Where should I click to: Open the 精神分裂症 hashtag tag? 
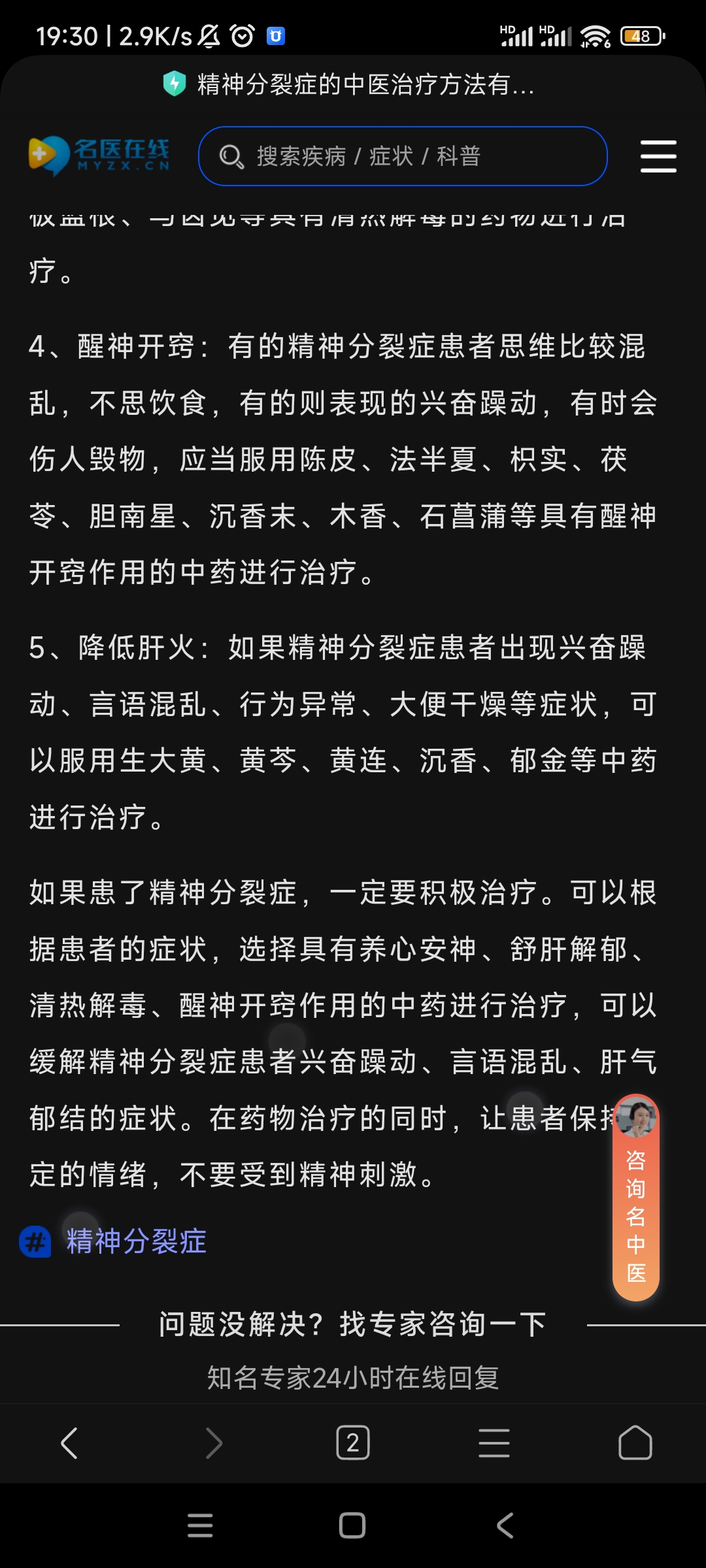[x=136, y=1241]
